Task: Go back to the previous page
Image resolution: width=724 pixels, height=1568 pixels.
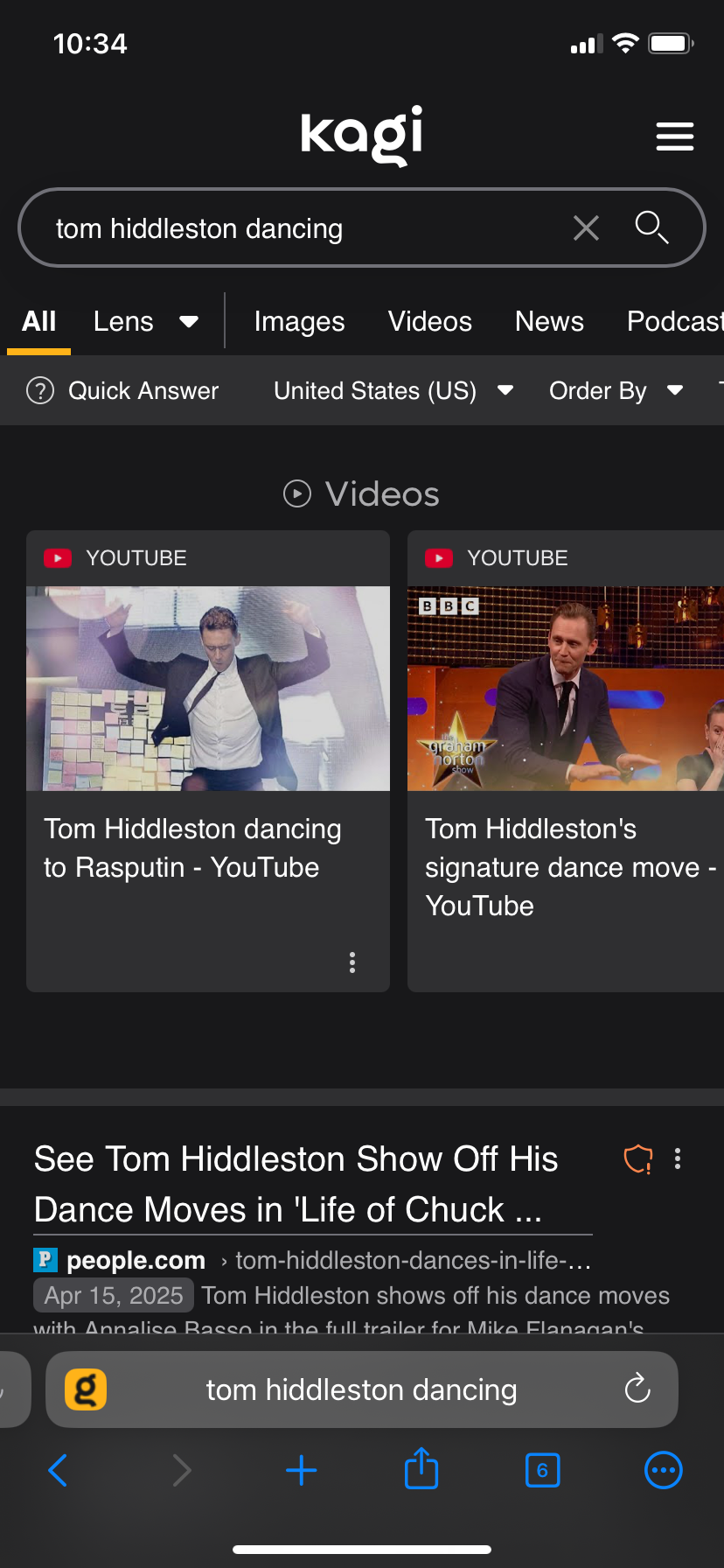Action: [x=58, y=1470]
